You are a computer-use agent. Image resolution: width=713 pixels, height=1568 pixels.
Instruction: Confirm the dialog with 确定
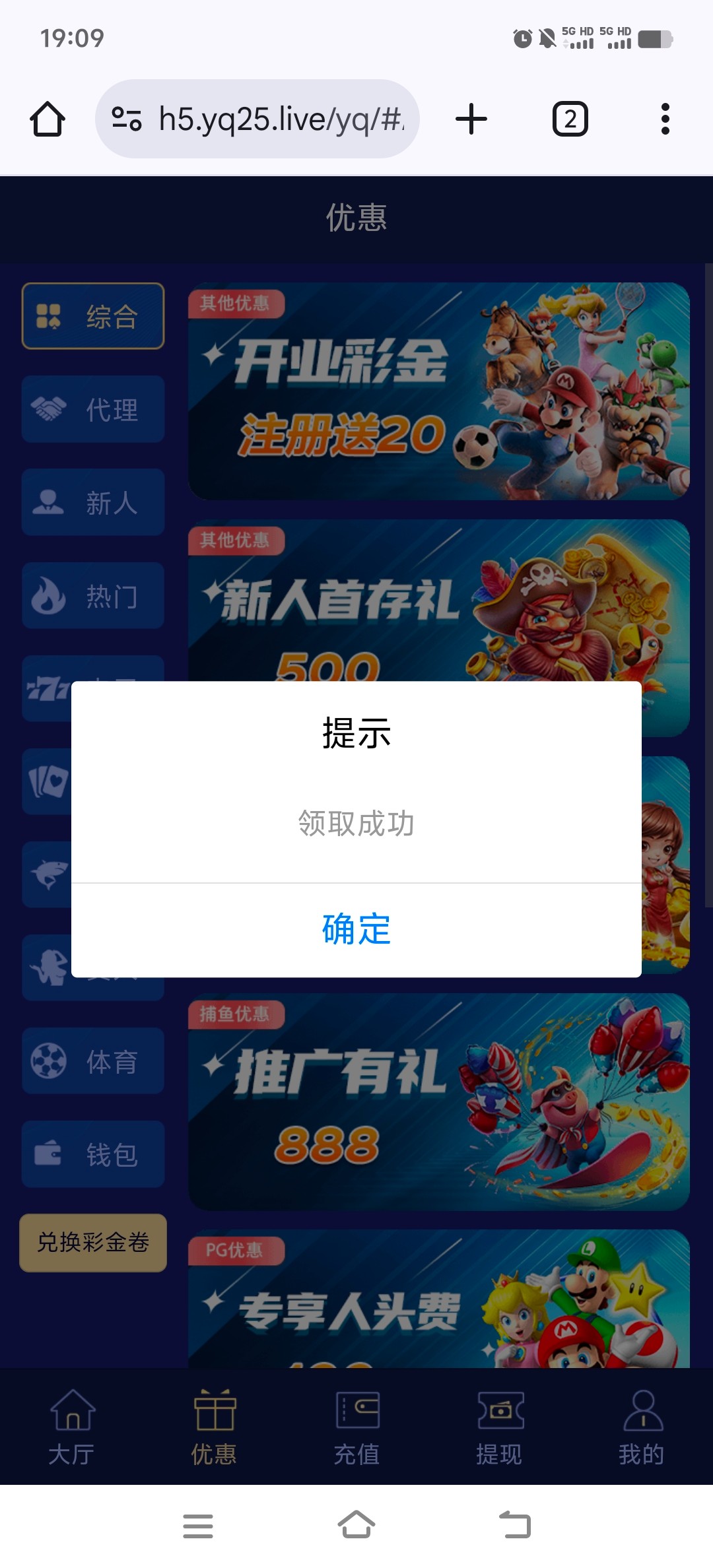[x=356, y=929]
